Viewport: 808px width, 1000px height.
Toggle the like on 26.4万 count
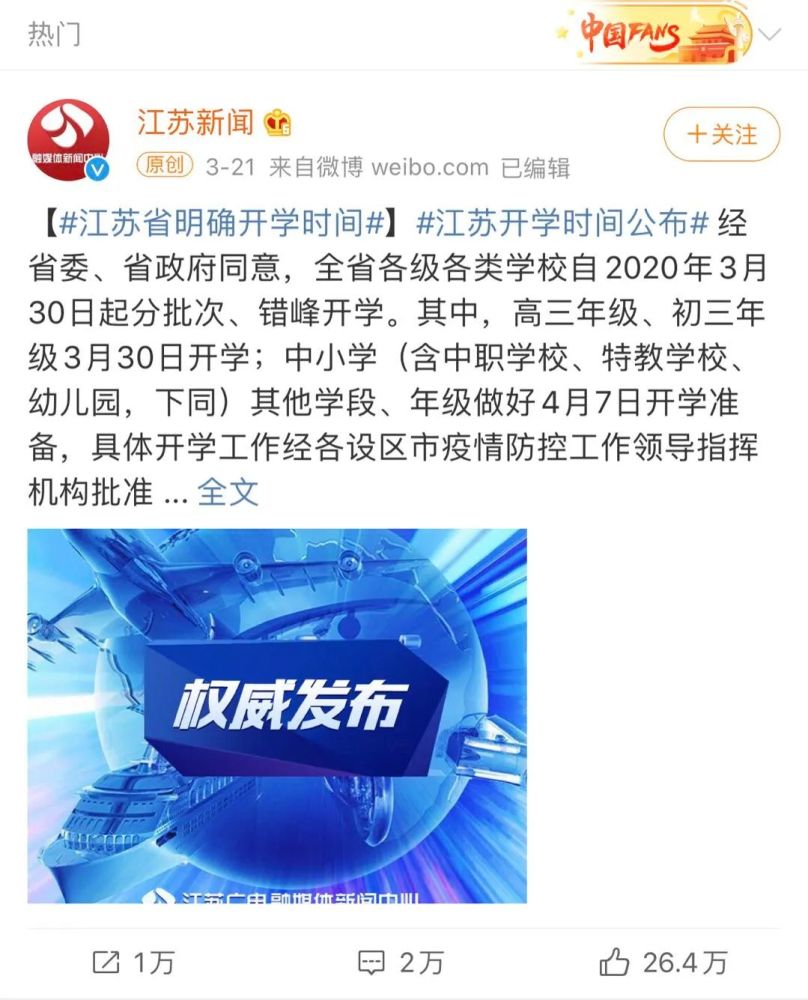click(x=686, y=964)
